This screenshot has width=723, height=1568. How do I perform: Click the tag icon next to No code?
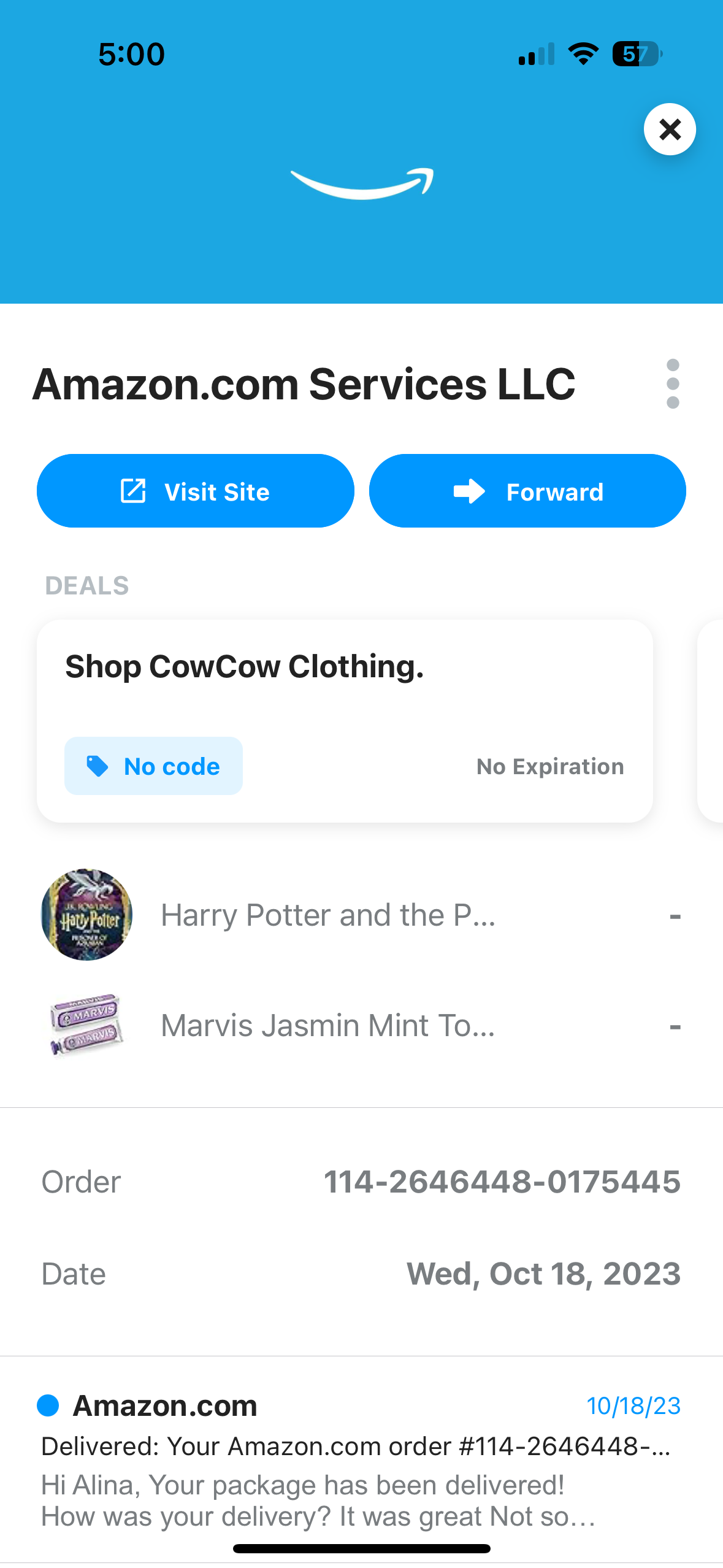point(97,766)
